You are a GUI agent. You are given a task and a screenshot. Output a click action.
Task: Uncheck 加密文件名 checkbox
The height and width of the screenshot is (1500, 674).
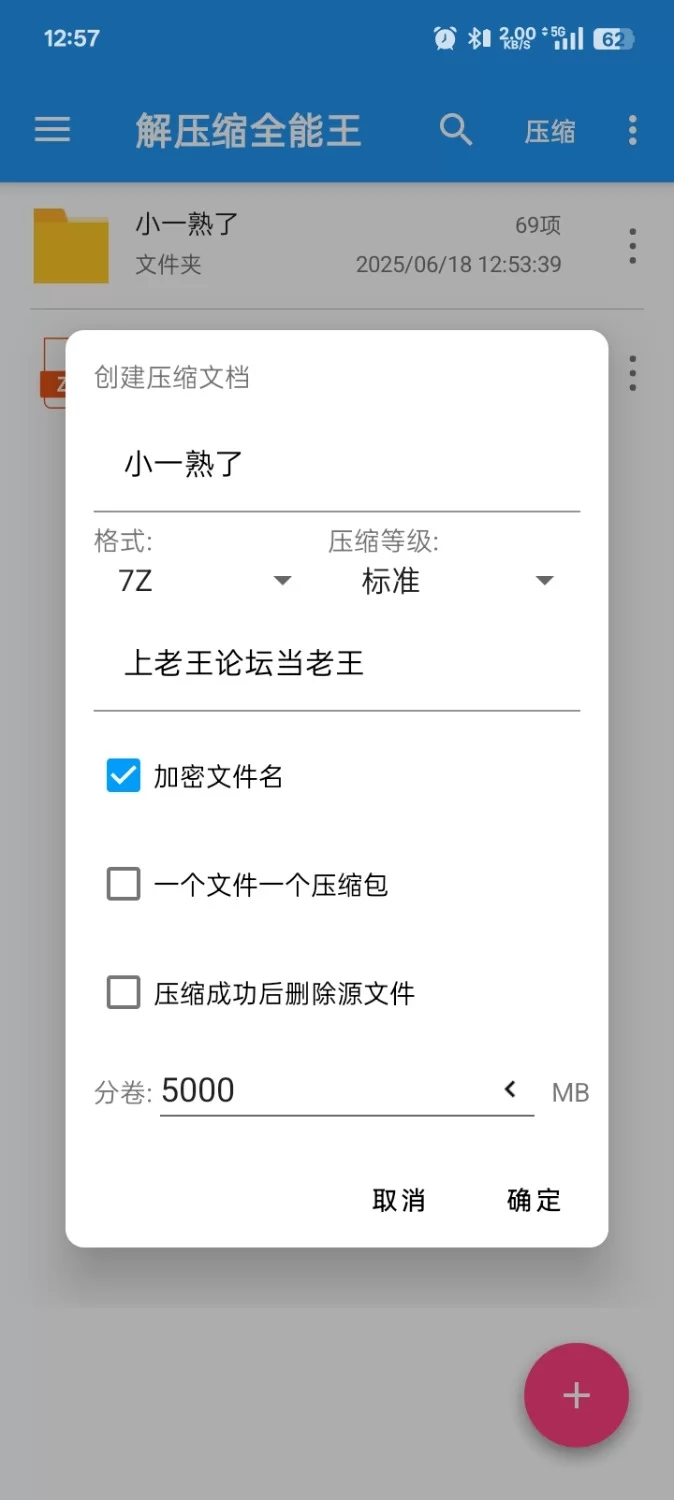pyautogui.click(x=123, y=776)
